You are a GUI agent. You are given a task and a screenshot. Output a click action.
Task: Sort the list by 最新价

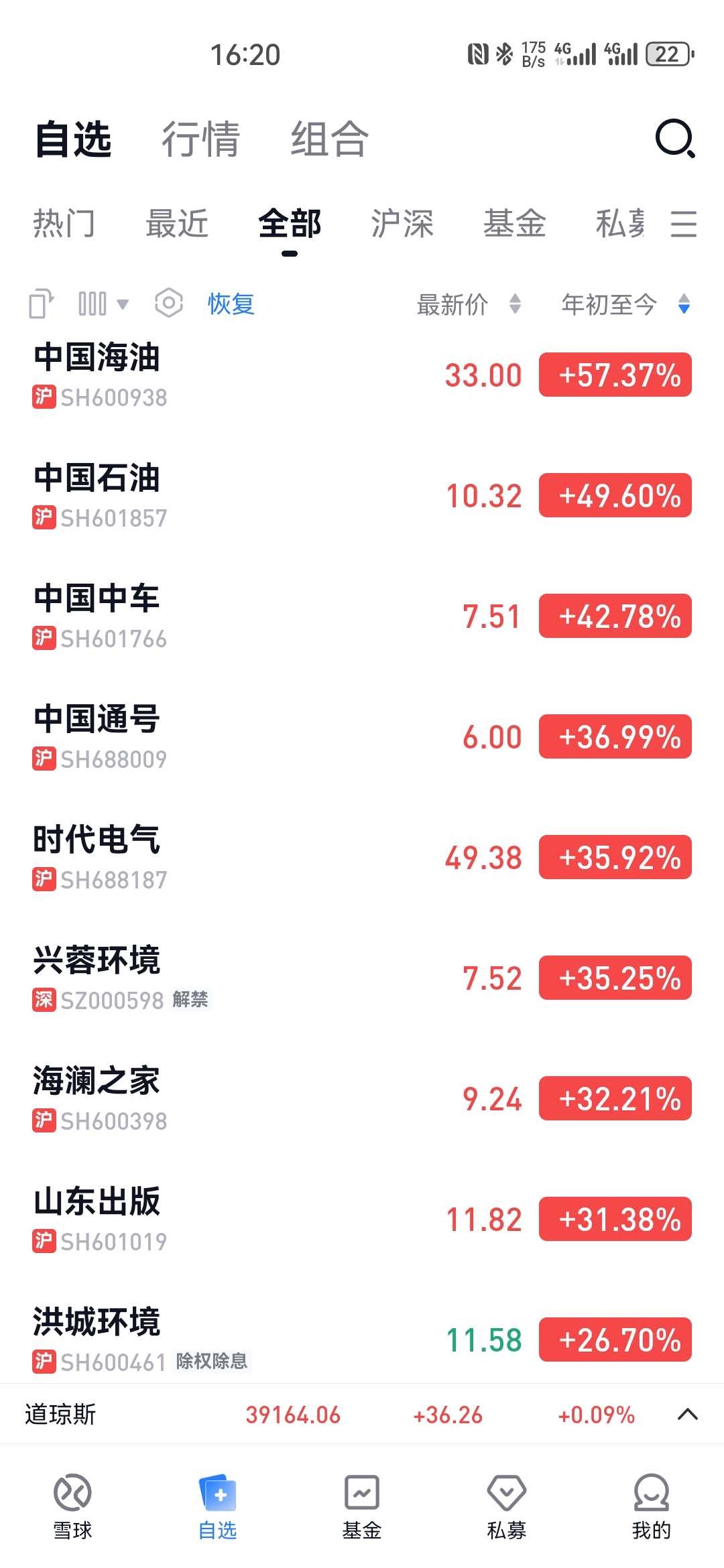point(469,304)
